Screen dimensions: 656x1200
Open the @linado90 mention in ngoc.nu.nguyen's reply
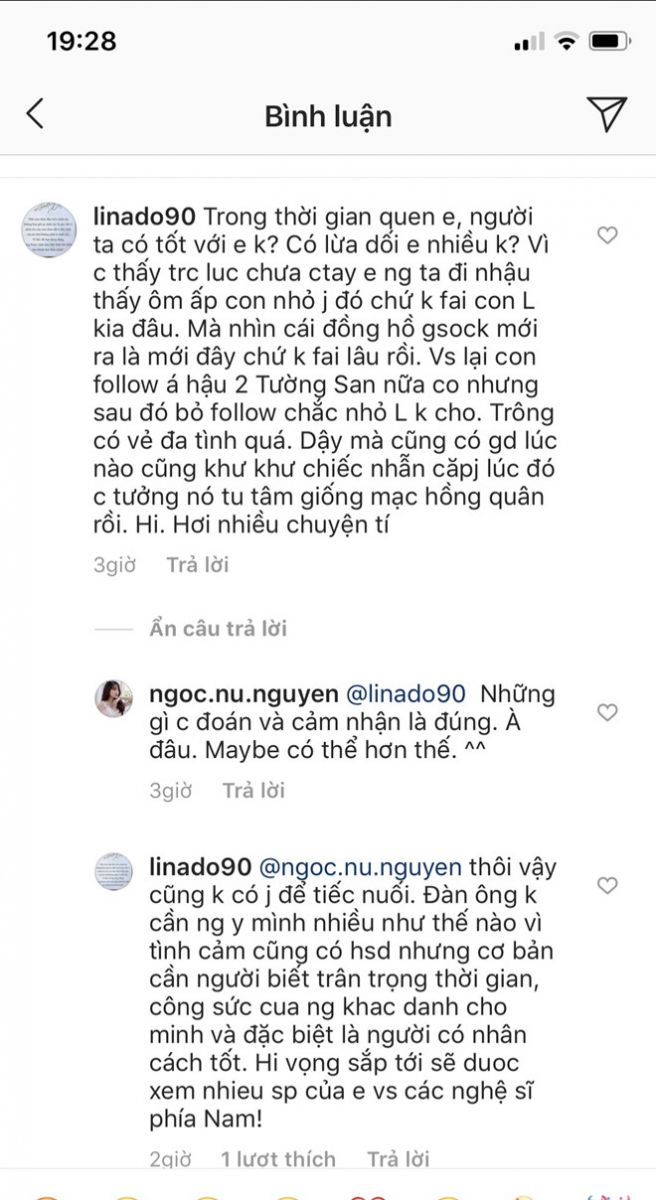(405, 693)
